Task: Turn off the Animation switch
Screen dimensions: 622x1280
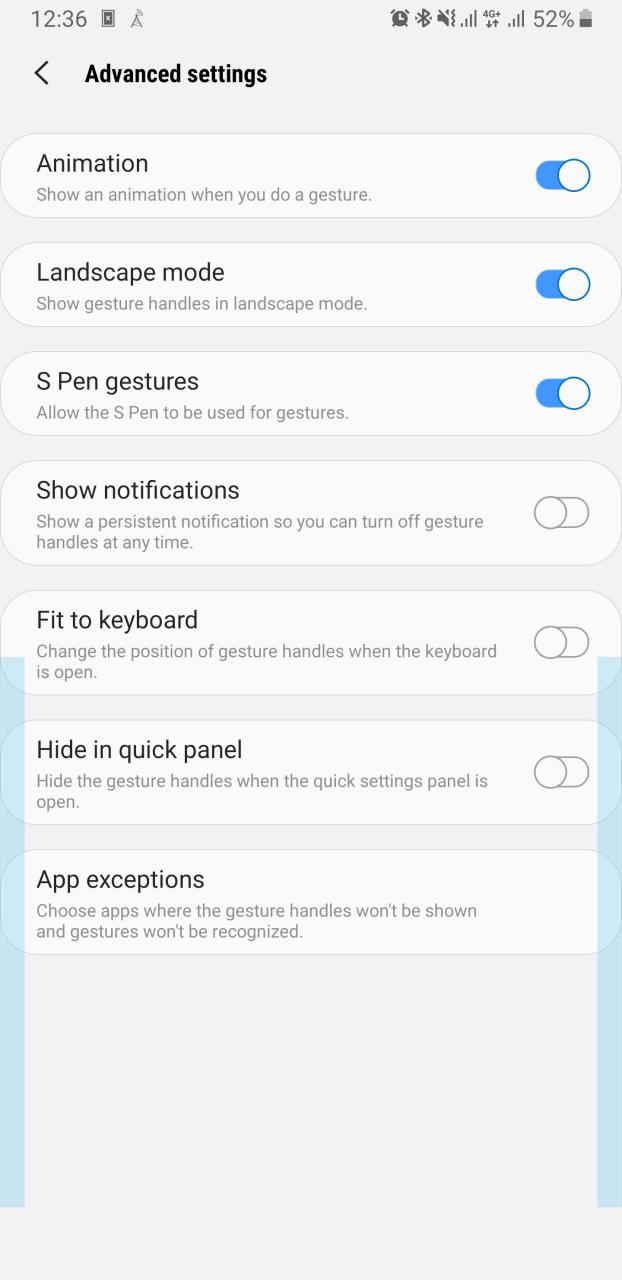Action: tap(562, 176)
